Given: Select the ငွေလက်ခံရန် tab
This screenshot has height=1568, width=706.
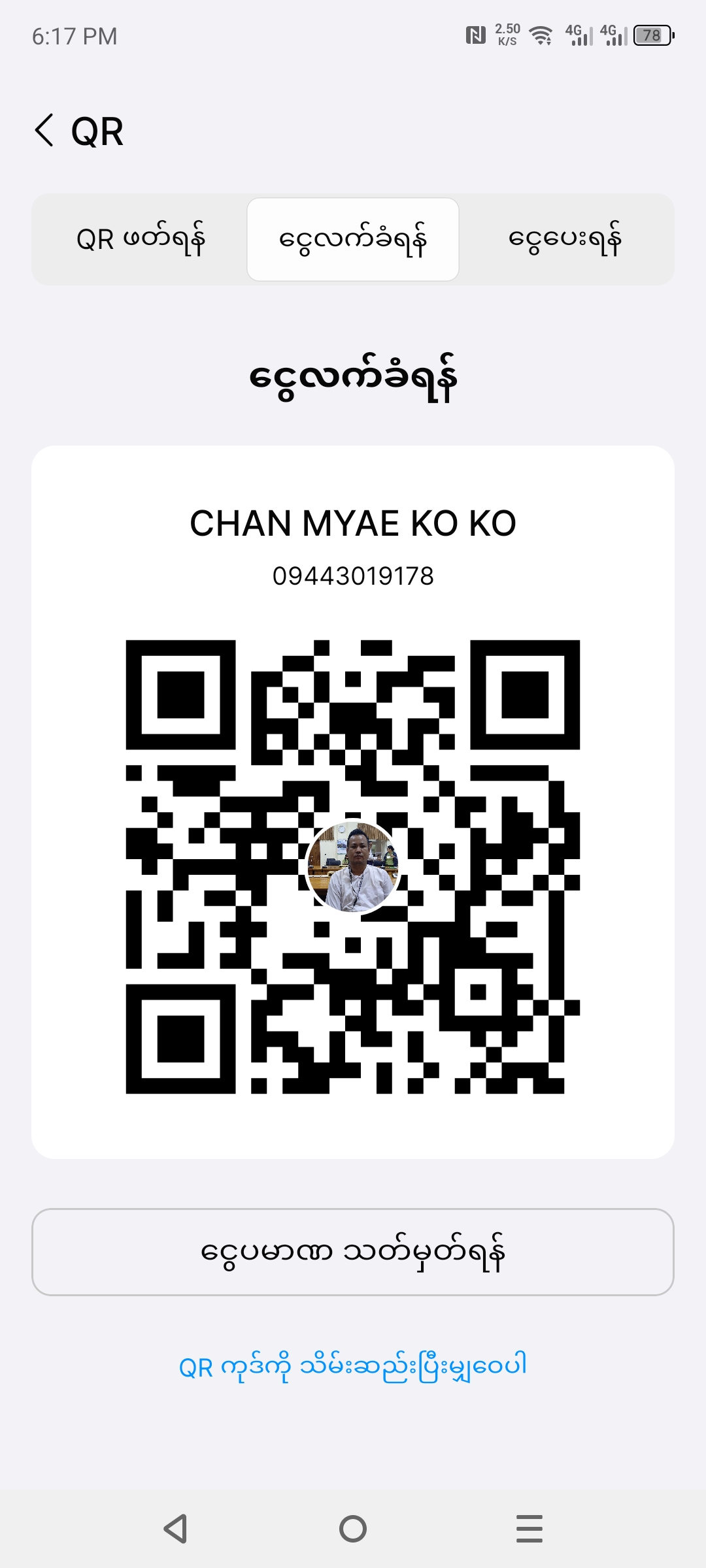Looking at the screenshot, I should 353,240.
